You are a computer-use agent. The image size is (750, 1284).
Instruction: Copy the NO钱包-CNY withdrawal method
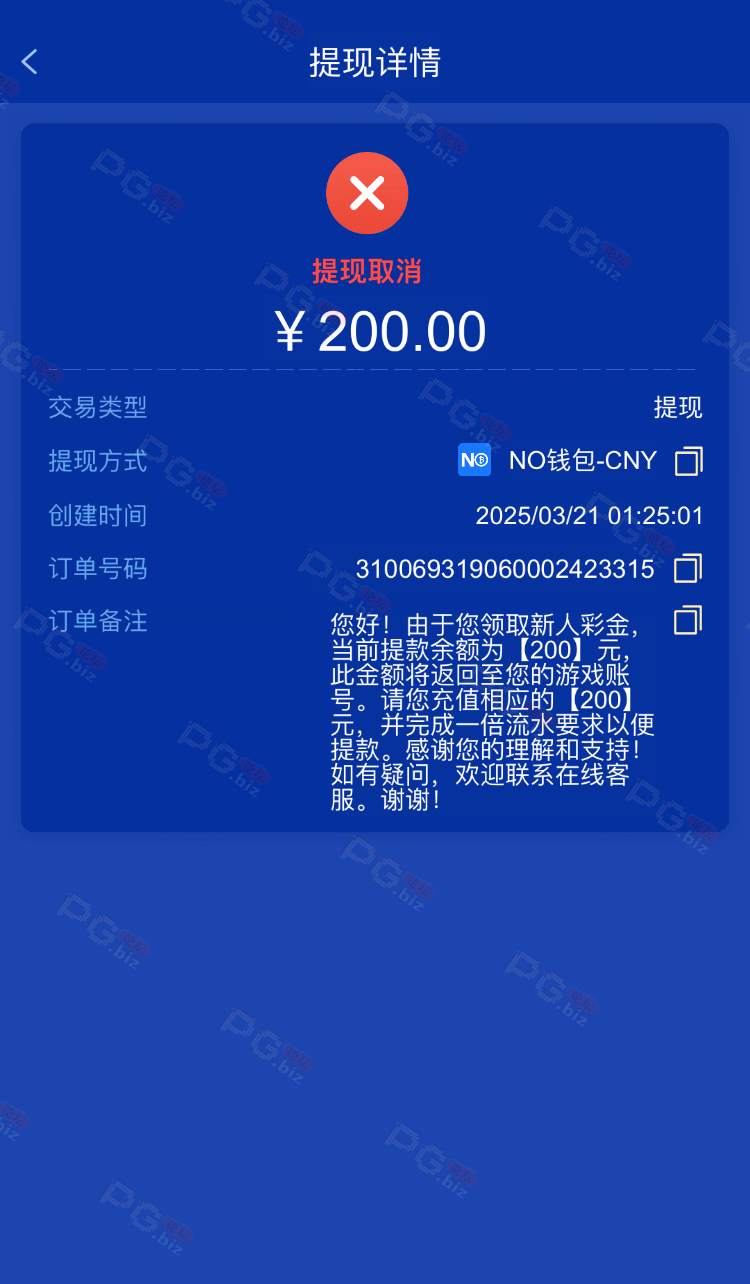(688, 461)
